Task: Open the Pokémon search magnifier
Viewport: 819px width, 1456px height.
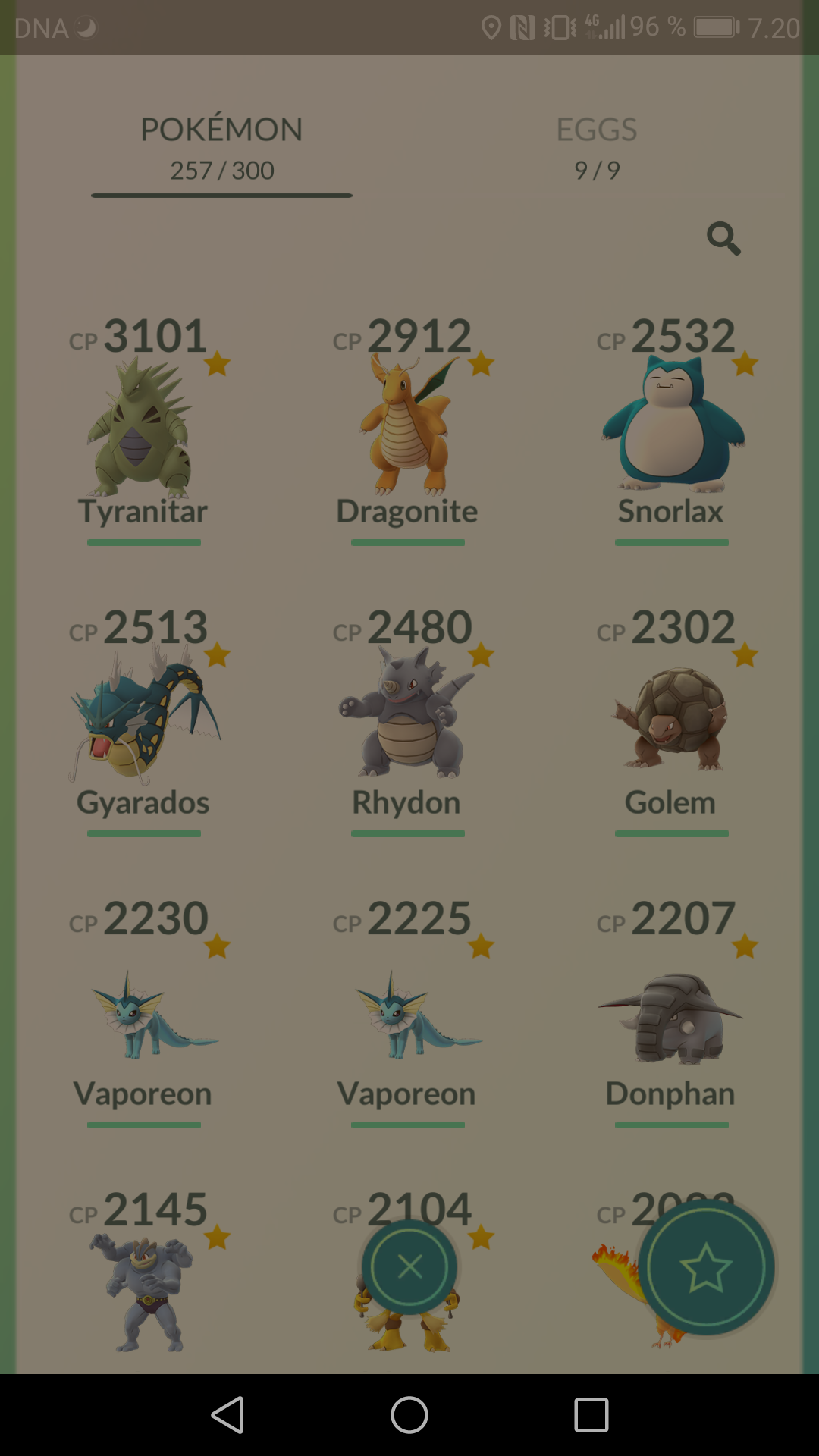Action: click(x=723, y=239)
